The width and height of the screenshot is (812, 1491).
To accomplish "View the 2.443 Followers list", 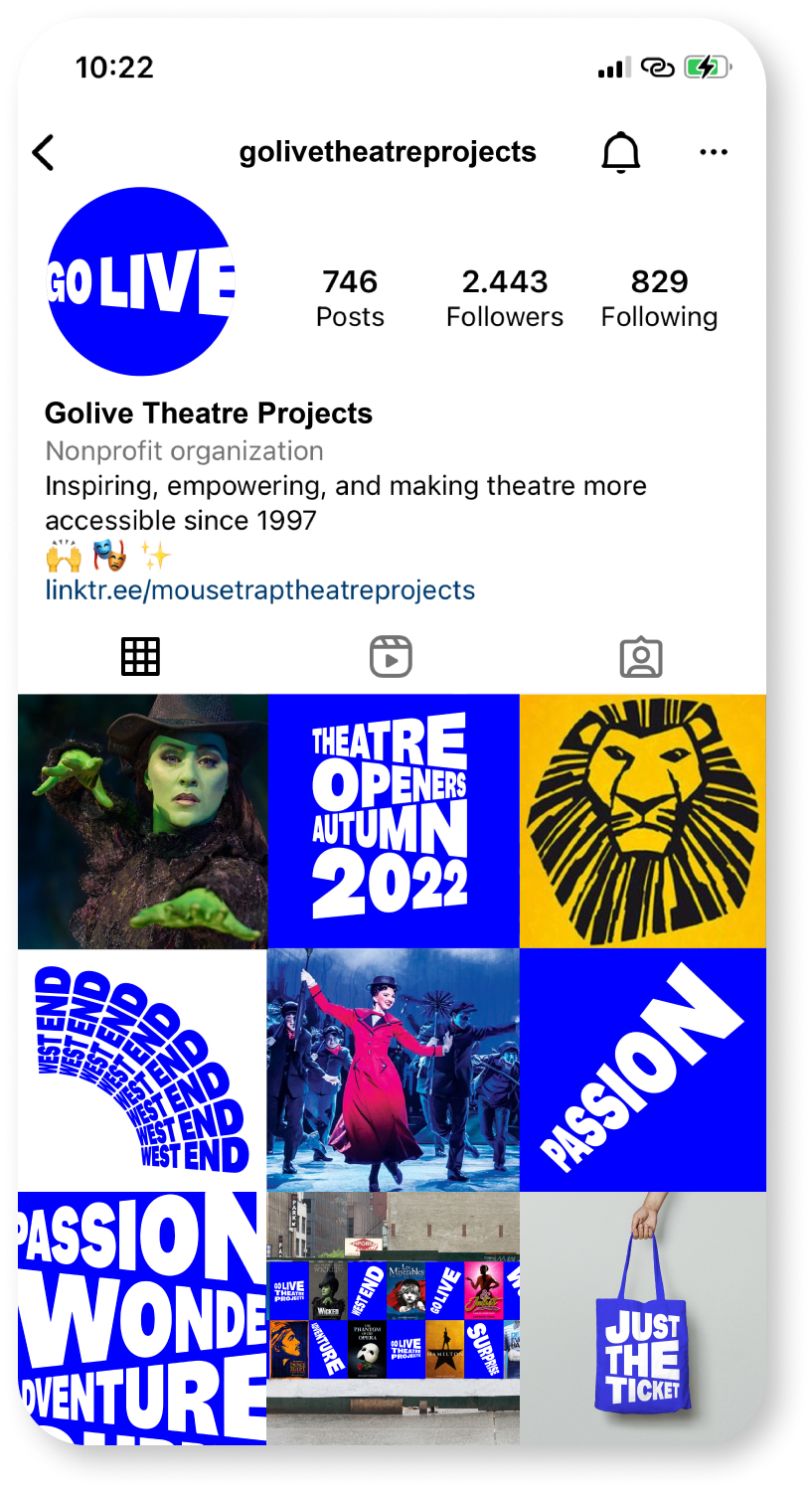I will point(505,298).
